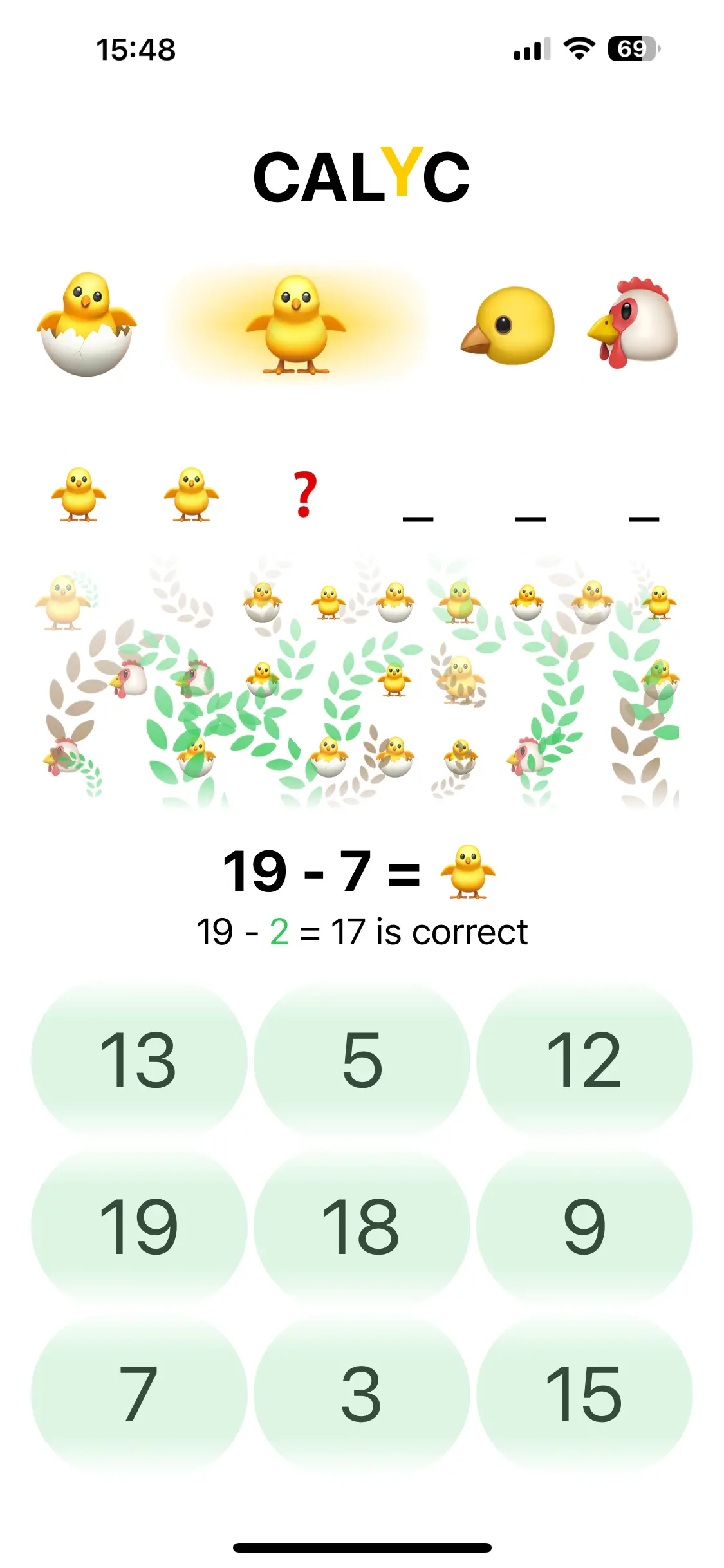Image resolution: width=724 pixels, height=1568 pixels.
Task: Pick 18 as the answer
Action: click(x=362, y=1227)
